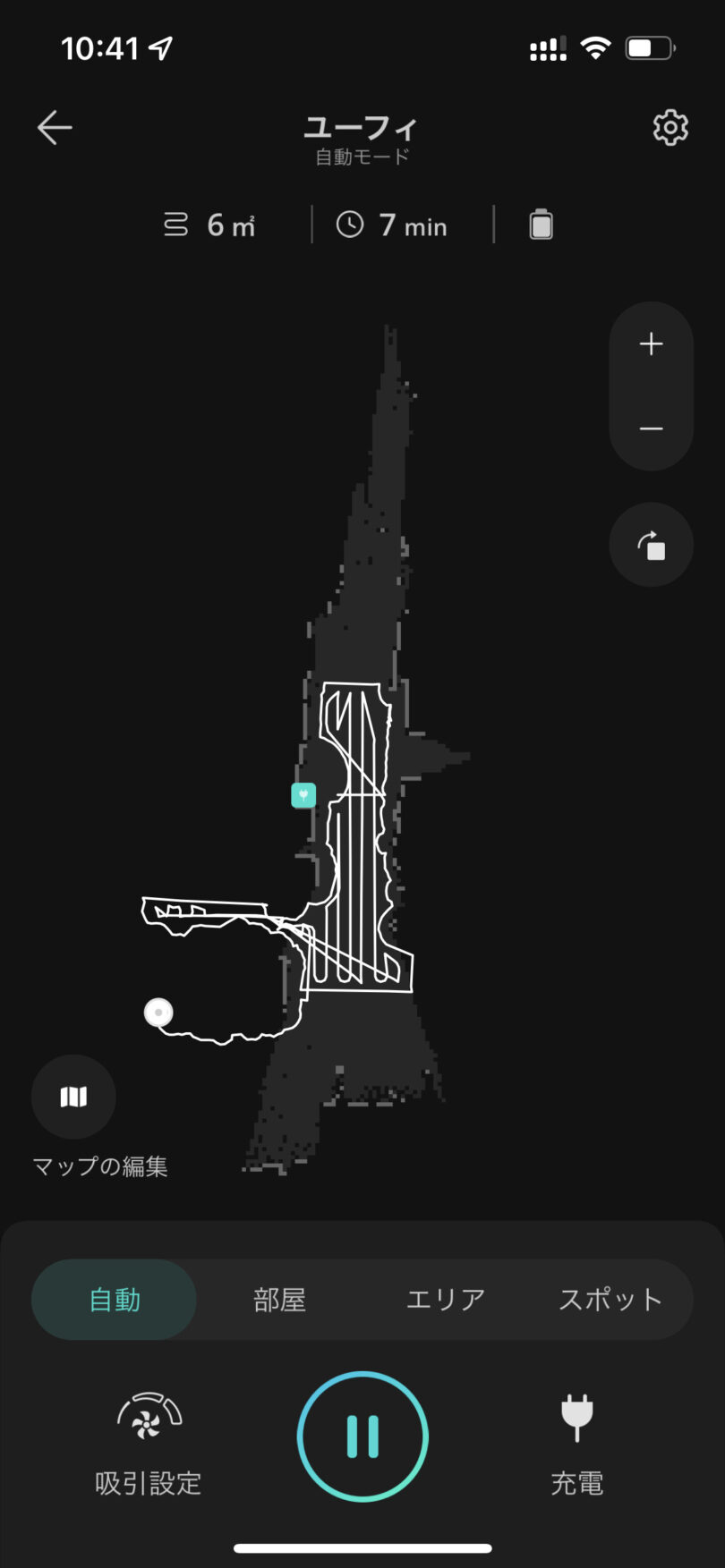
Task: Switch to the 部屋 tab
Action: 279,1300
